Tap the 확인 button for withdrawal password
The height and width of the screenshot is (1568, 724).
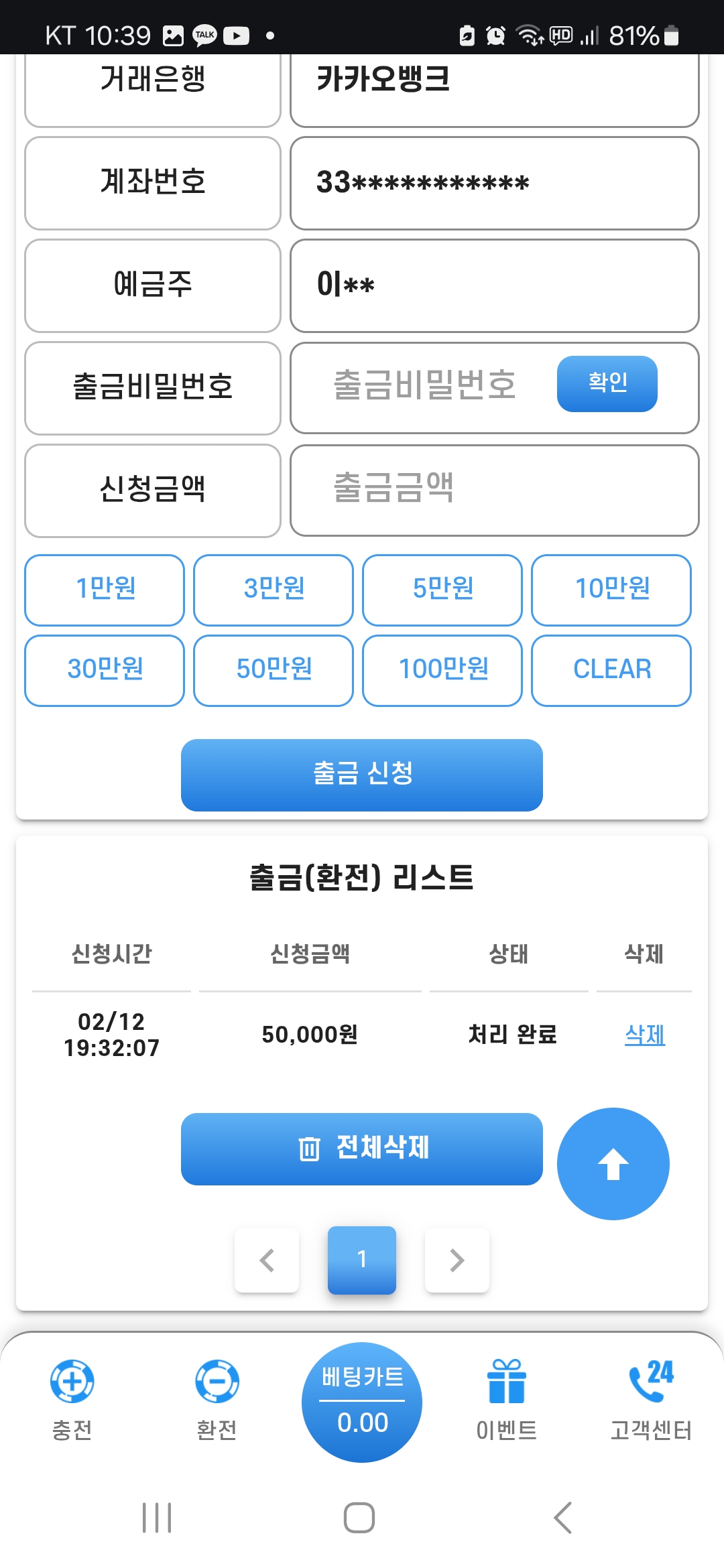[x=607, y=383]
